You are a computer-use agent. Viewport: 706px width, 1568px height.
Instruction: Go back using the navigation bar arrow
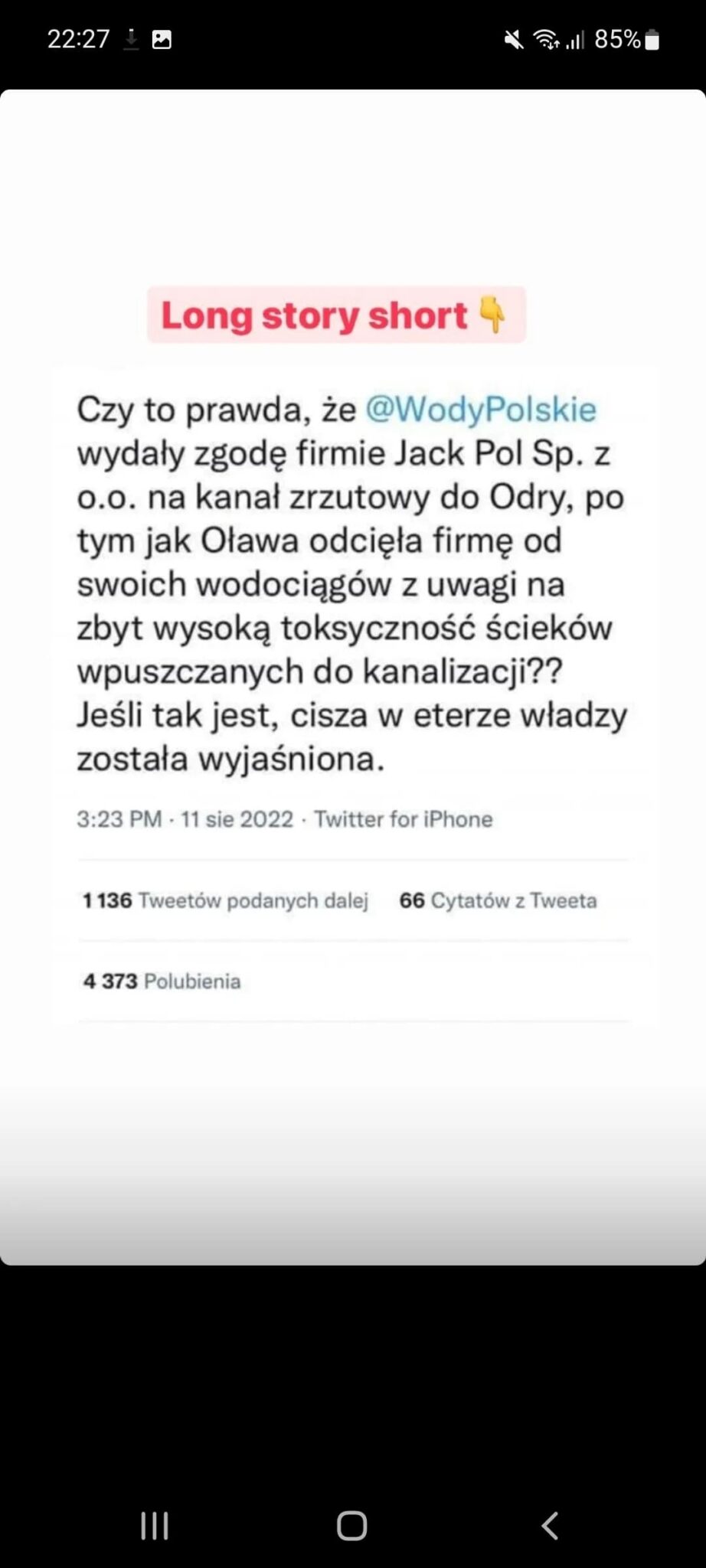pyautogui.click(x=549, y=1525)
